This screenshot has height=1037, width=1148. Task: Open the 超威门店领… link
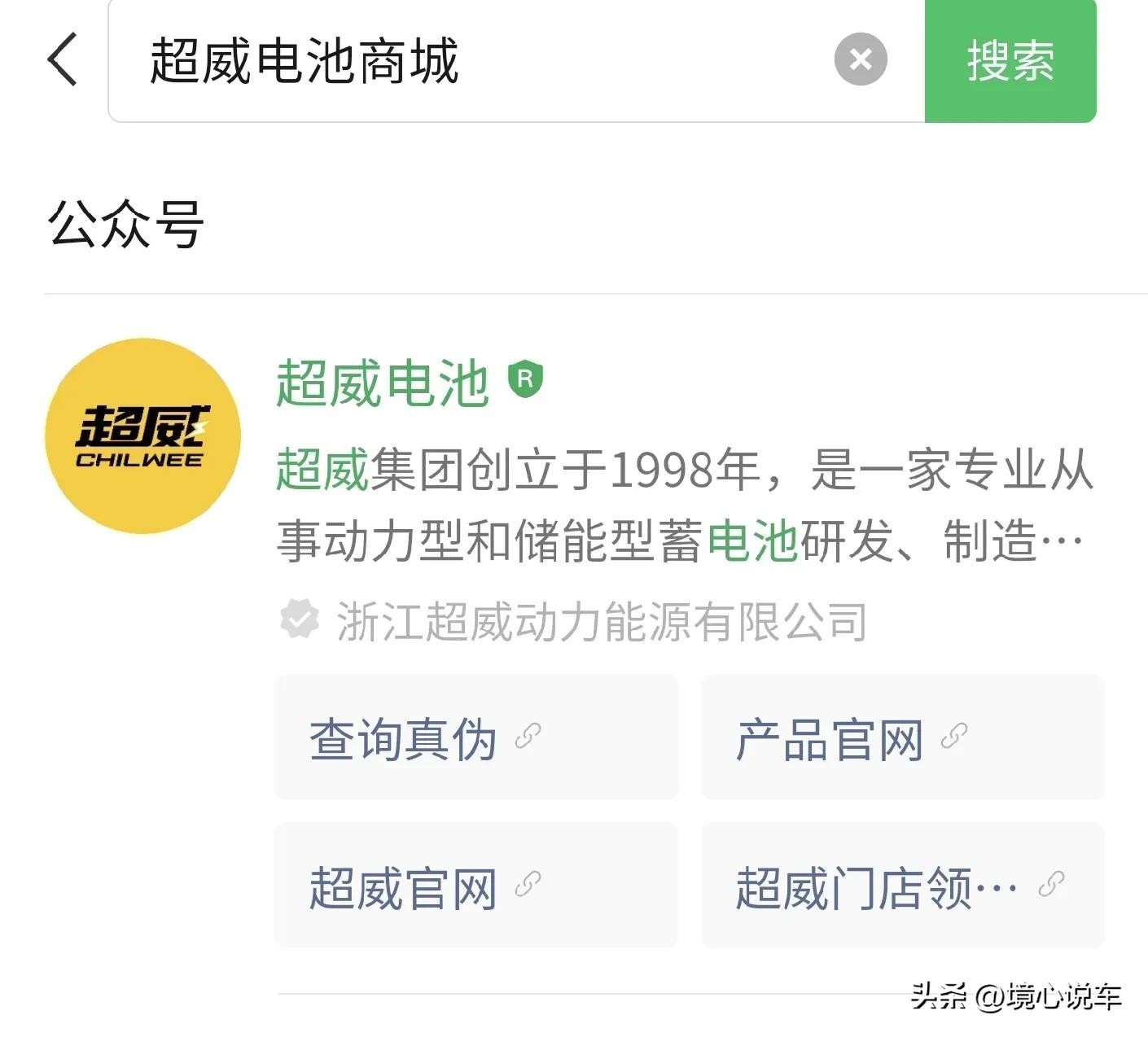902,886
